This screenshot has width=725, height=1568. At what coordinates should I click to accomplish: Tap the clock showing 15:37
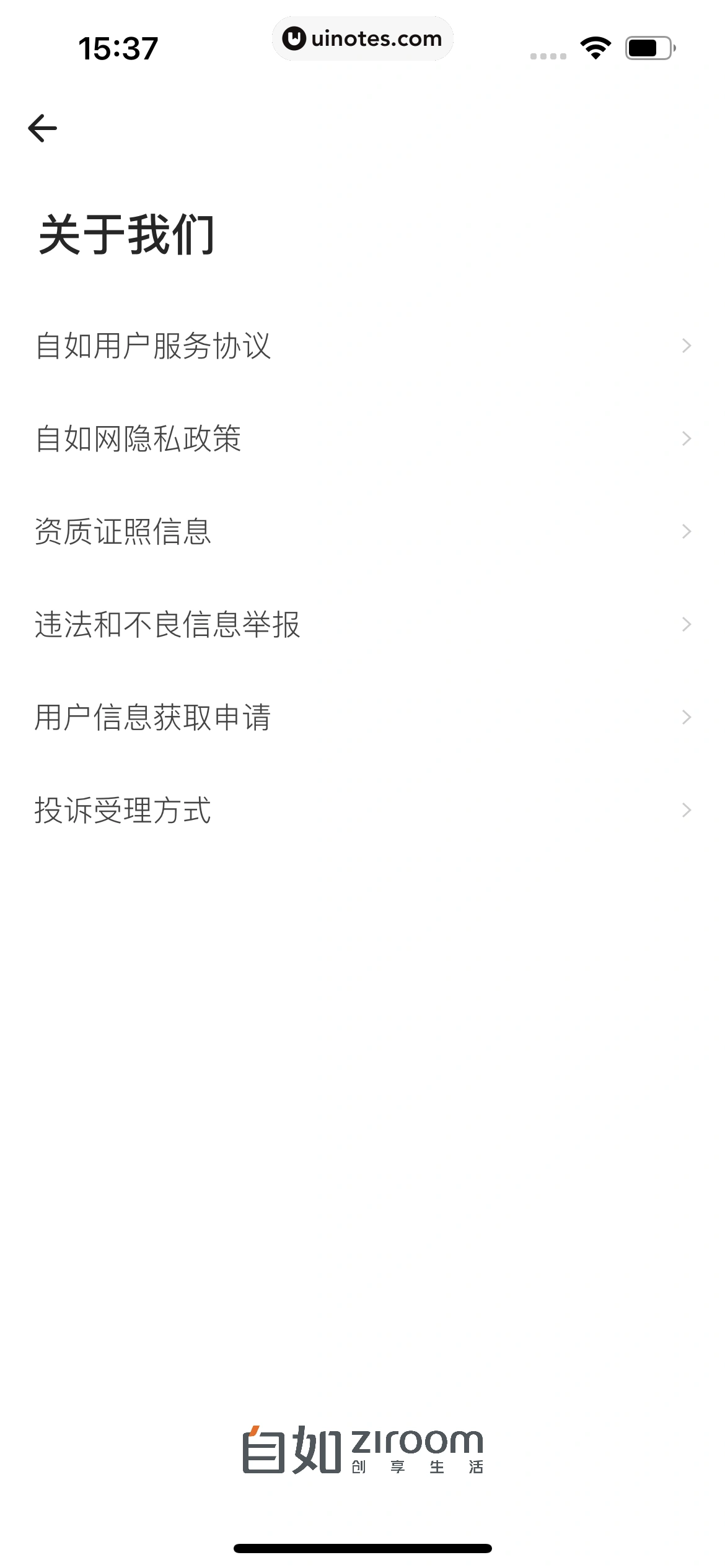tap(120, 46)
